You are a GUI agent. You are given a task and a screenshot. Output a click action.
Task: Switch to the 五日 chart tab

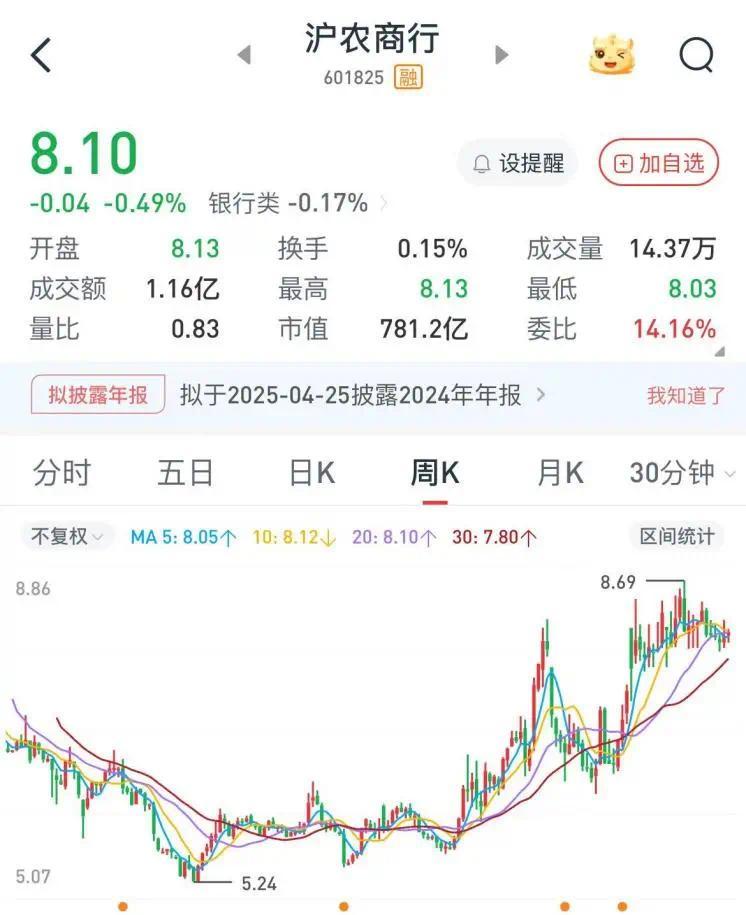pos(185,473)
